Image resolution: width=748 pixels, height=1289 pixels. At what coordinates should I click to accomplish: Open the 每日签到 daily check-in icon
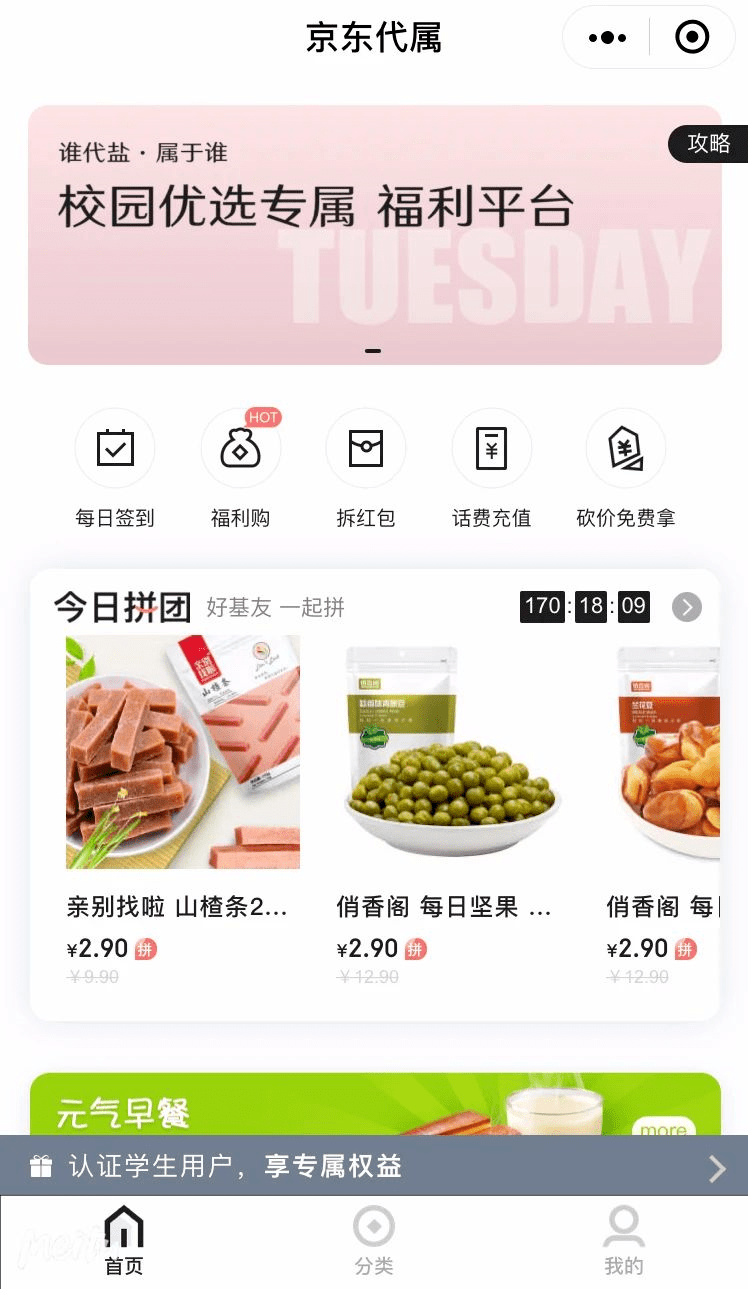coord(115,448)
